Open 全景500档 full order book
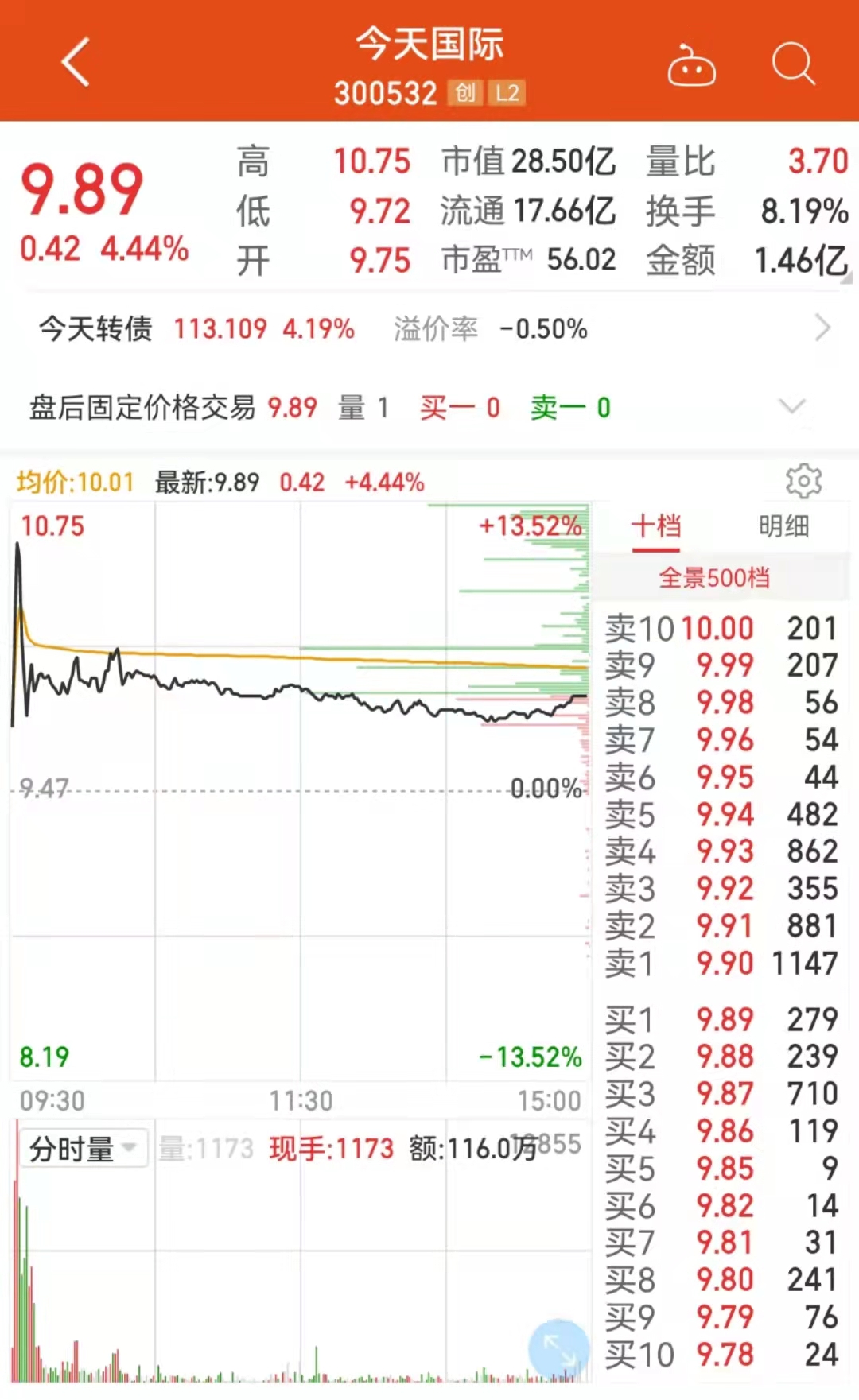Image resolution: width=859 pixels, height=1400 pixels. (713, 577)
